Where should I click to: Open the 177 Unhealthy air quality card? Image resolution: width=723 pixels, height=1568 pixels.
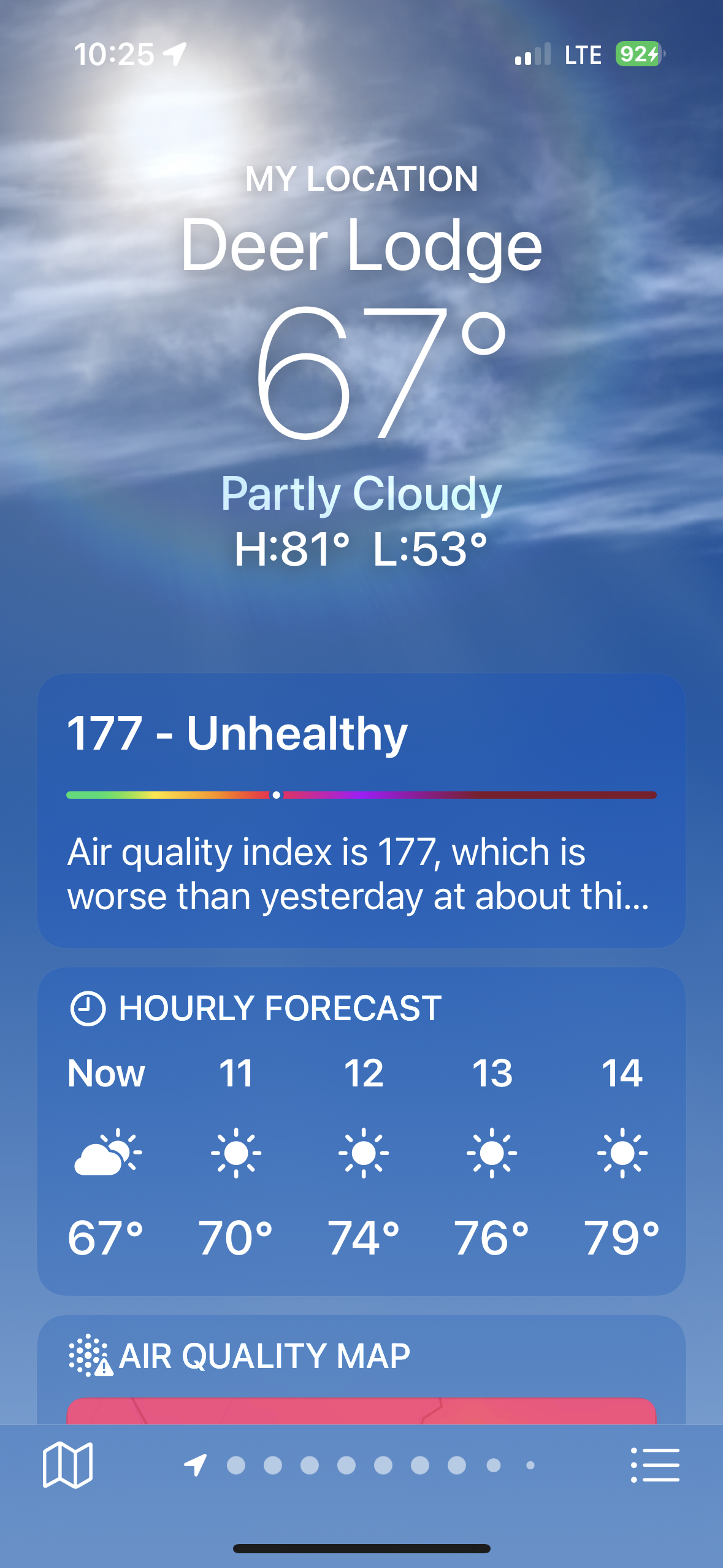[x=361, y=810]
